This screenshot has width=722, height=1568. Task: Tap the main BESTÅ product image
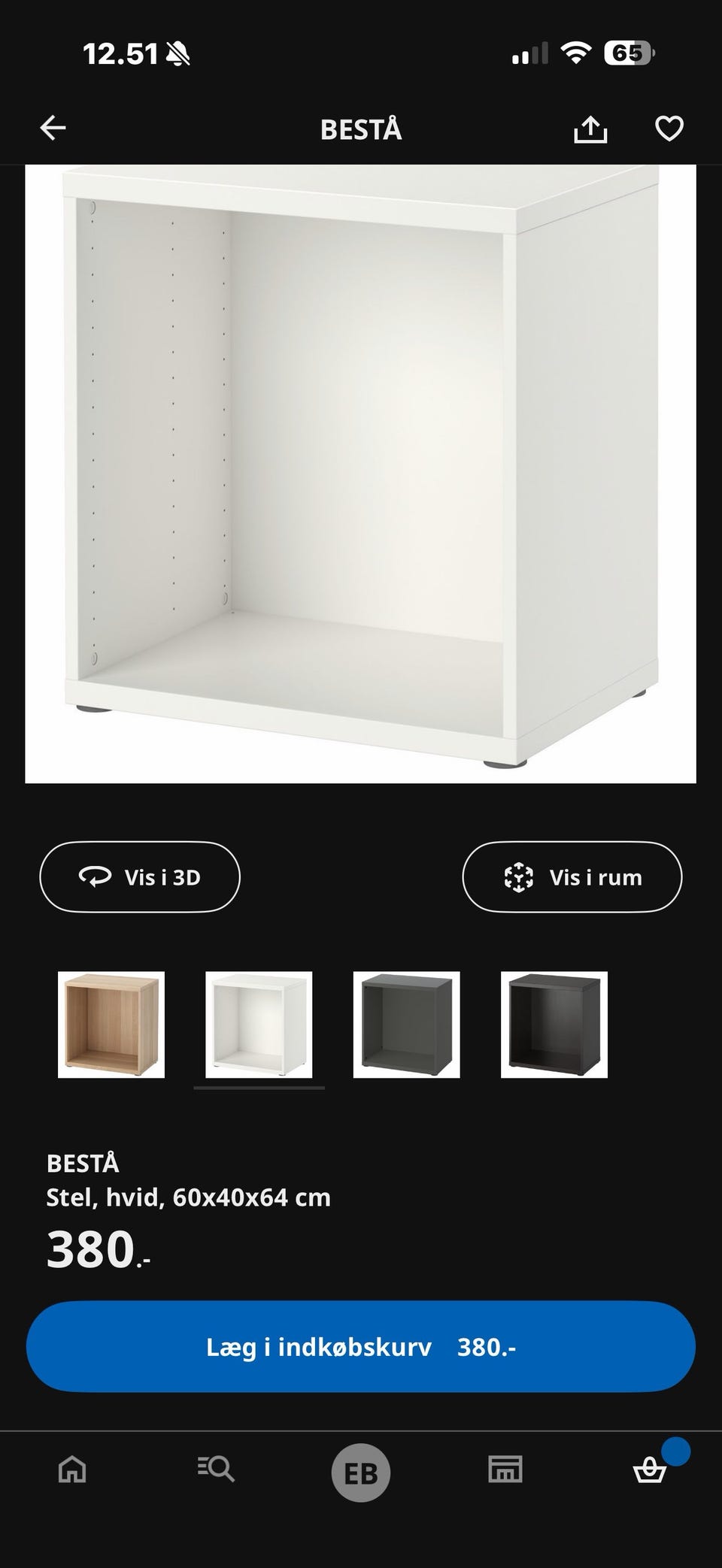(361, 474)
